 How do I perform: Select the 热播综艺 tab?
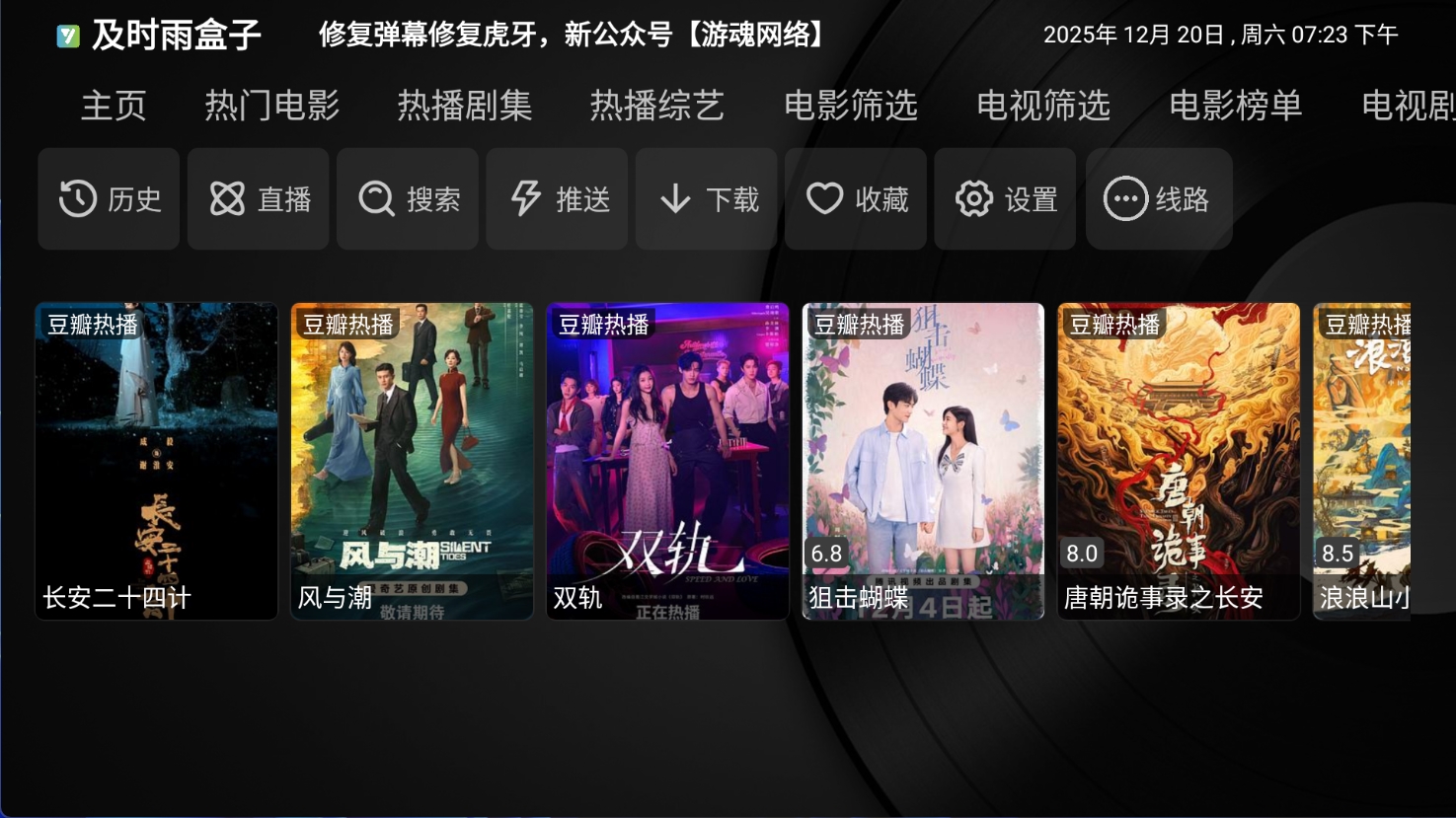click(656, 106)
